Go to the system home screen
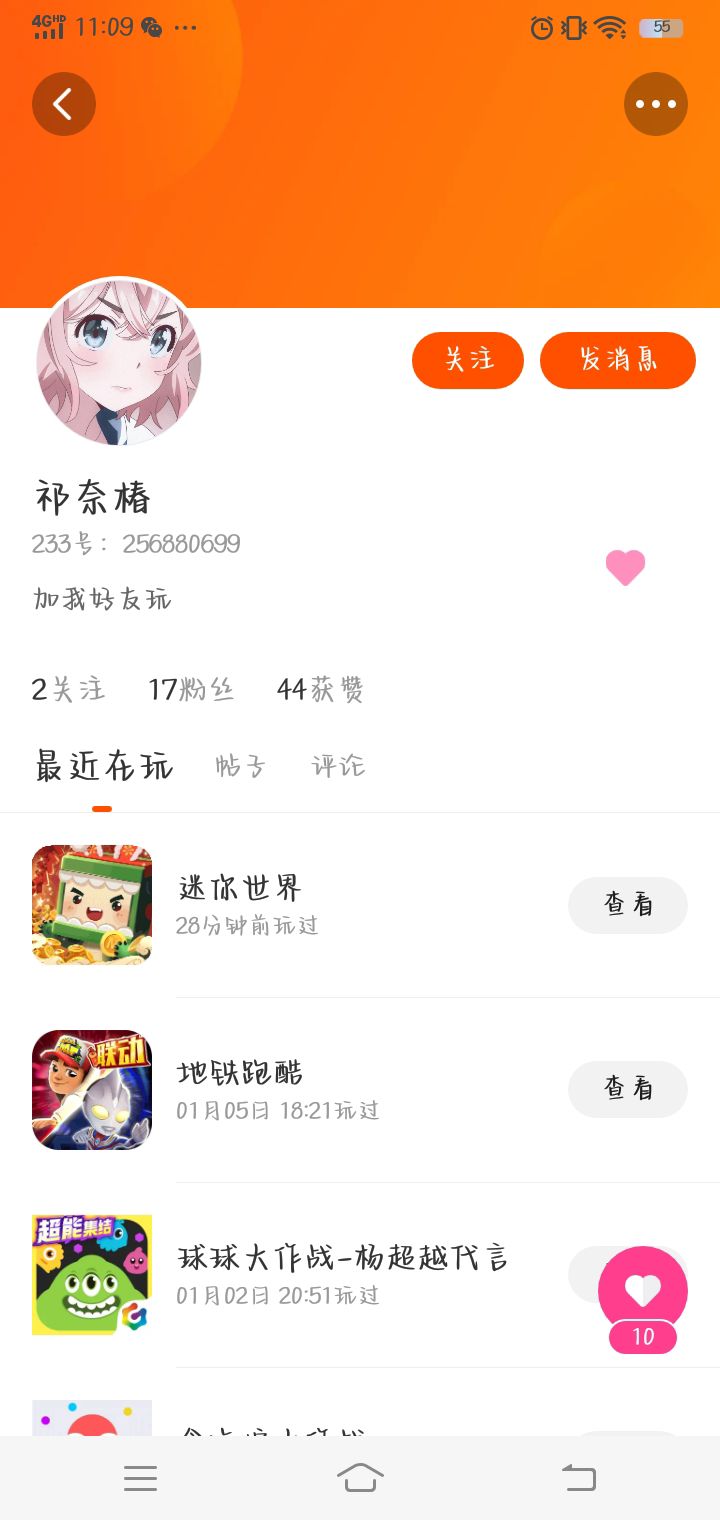 [x=360, y=1477]
